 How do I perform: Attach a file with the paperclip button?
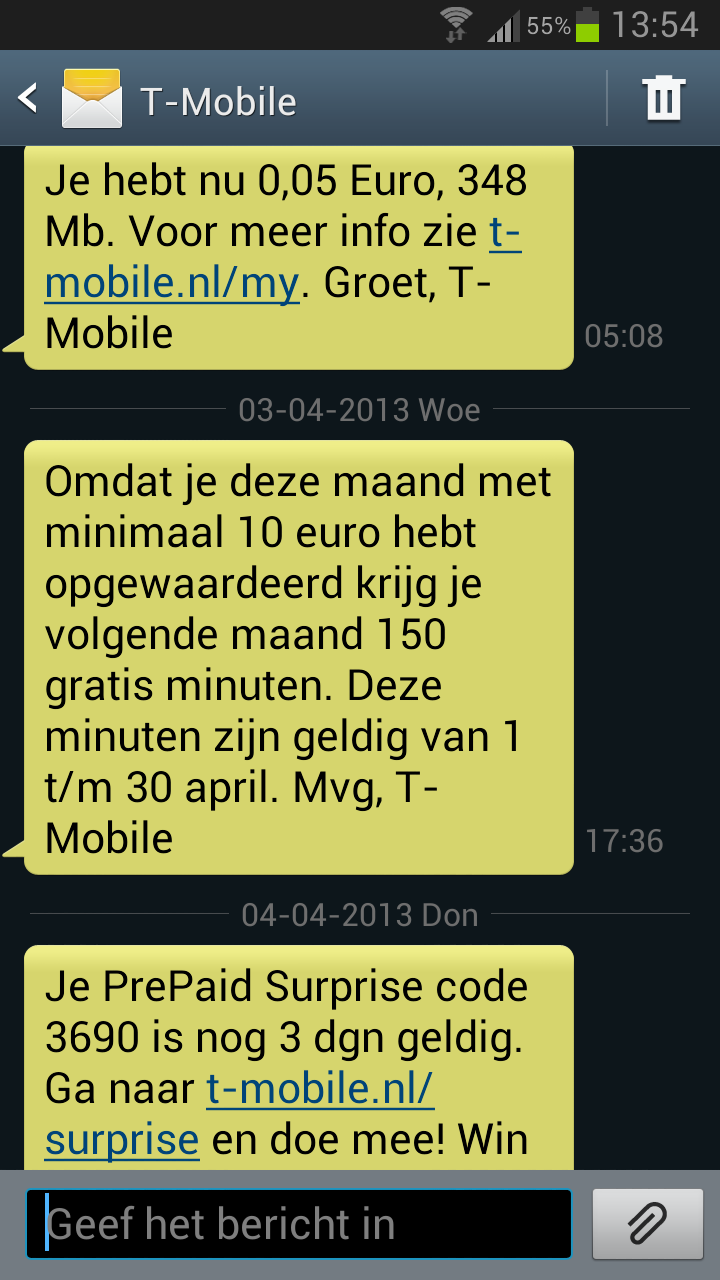pyautogui.click(x=647, y=1223)
